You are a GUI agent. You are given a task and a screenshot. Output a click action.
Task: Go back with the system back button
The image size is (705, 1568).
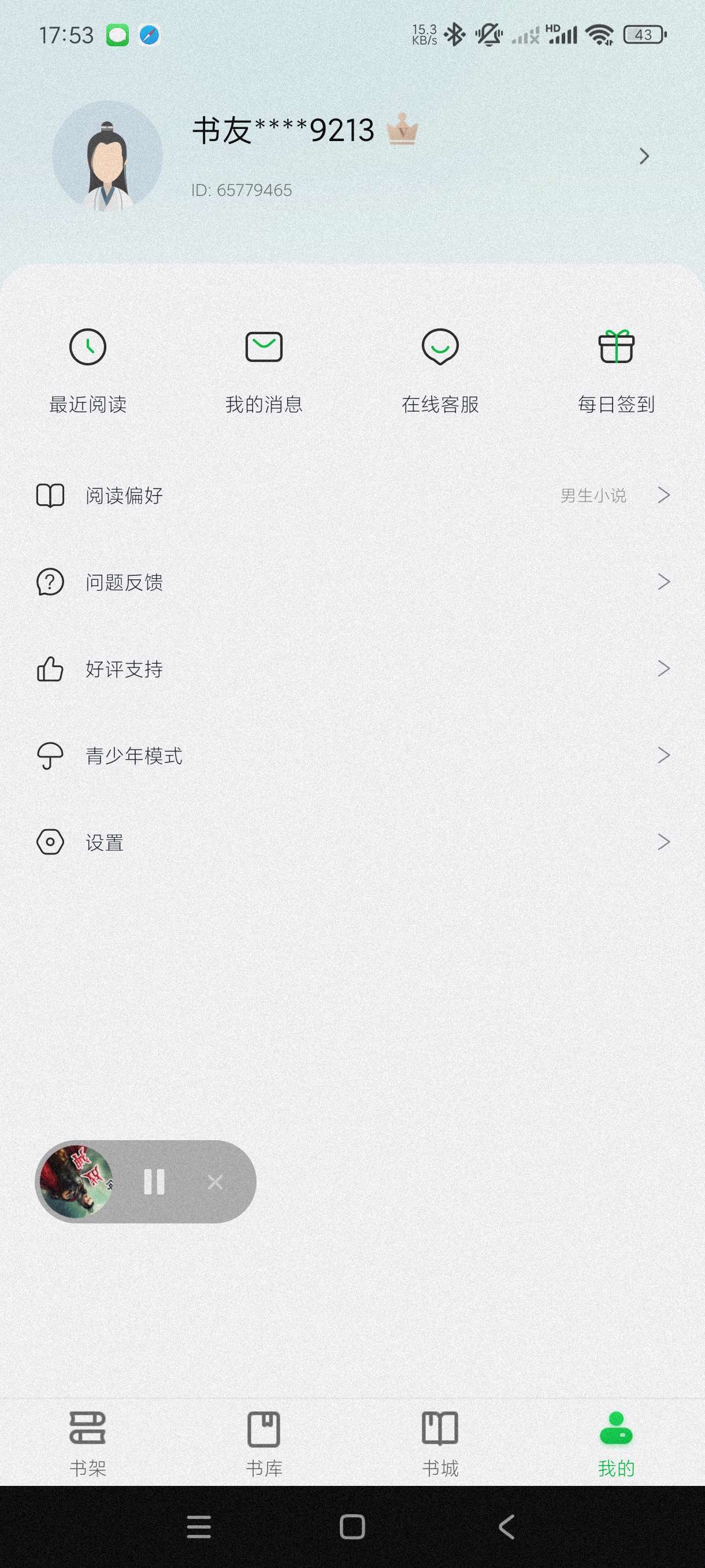pyautogui.click(x=506, y=1526)
